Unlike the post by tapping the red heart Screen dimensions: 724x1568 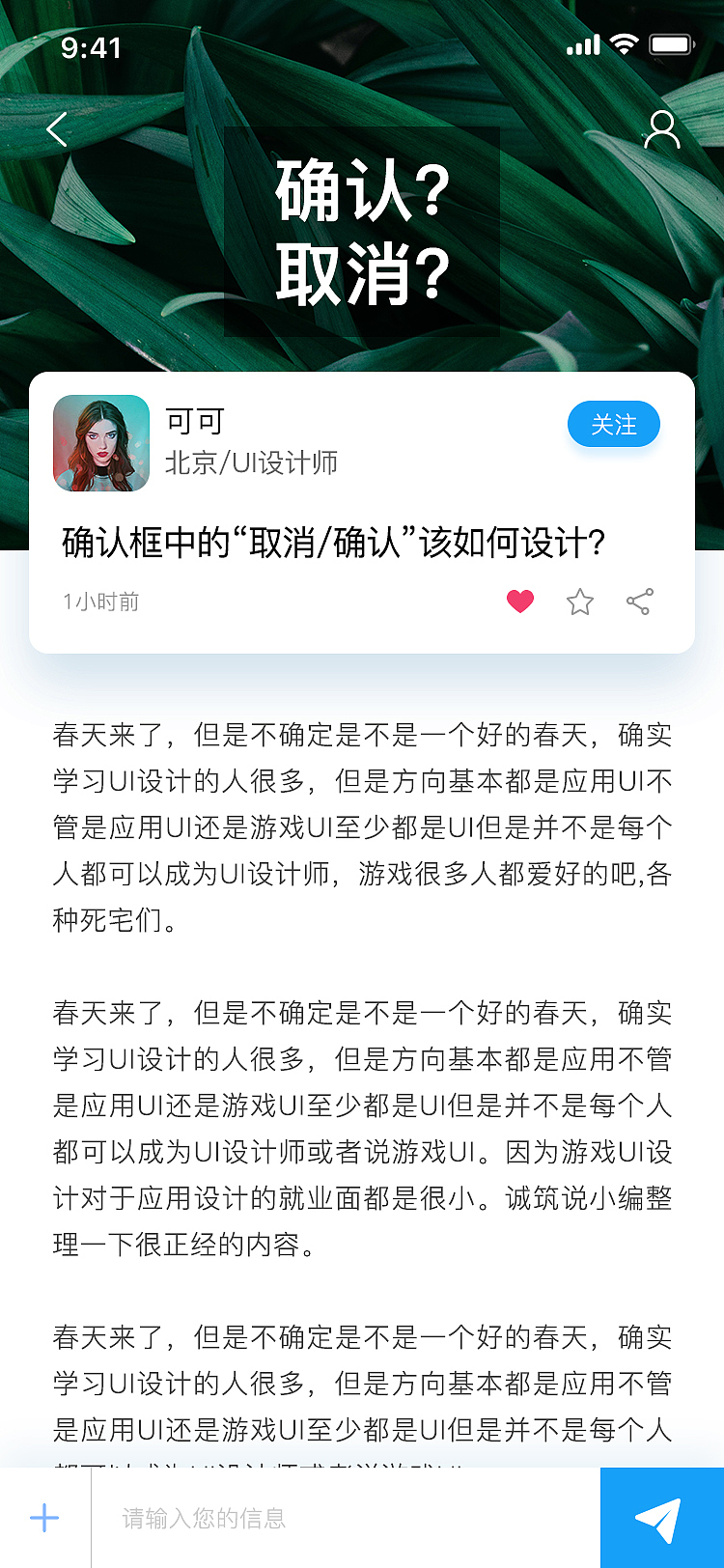click(520, 600)
